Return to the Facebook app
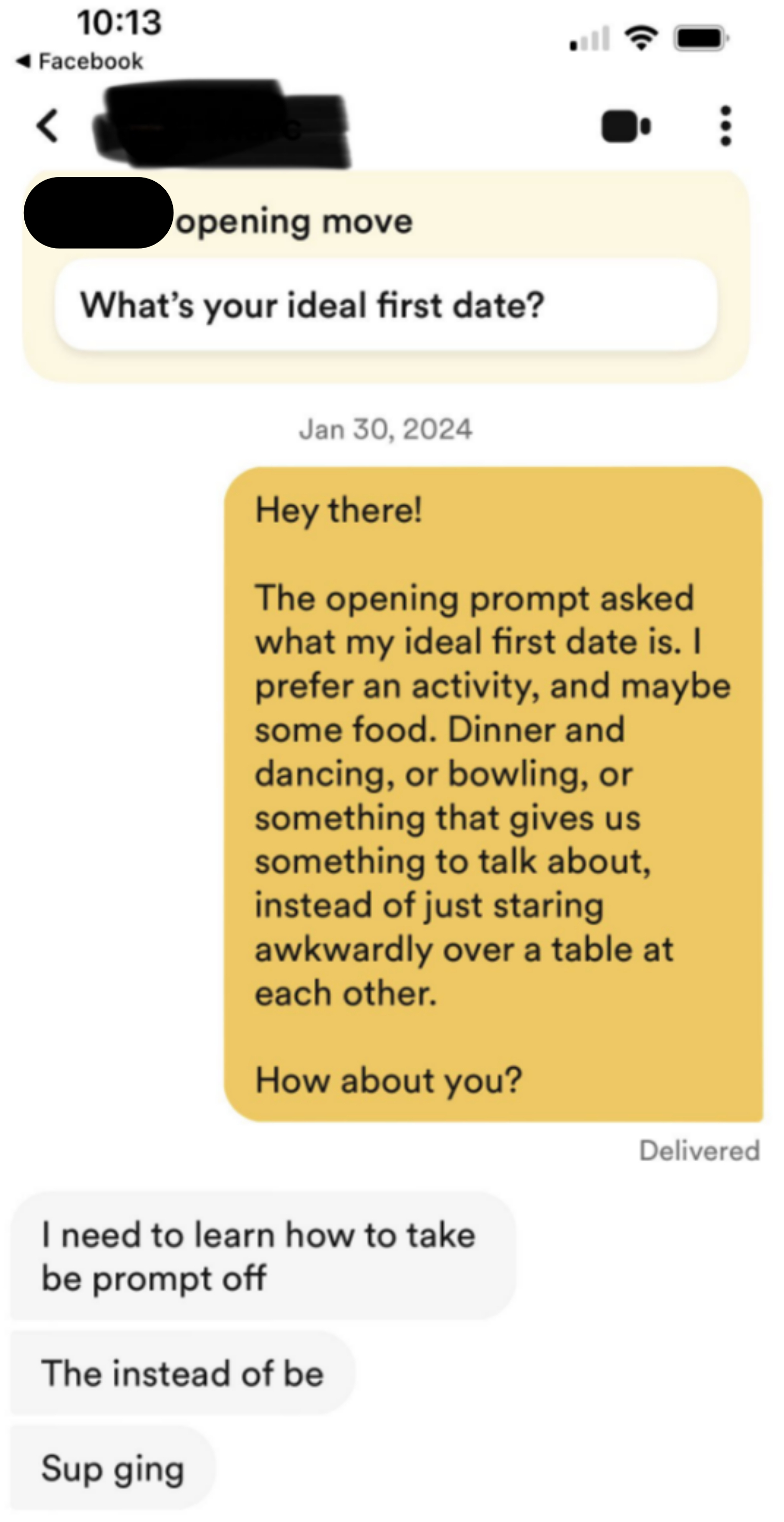This screenshot has width=784, height=1522. [x=80, y=61]
